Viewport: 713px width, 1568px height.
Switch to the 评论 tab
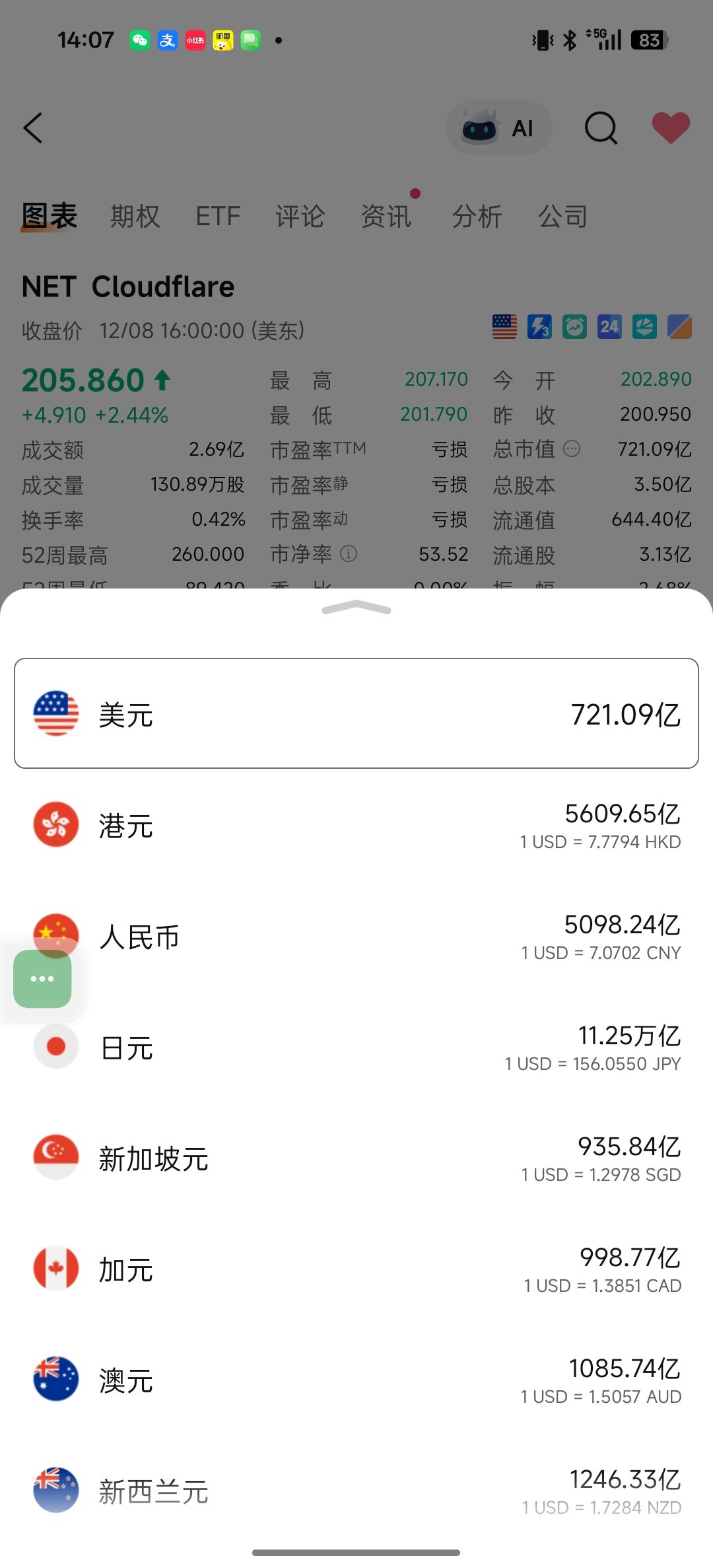click(x=300, y=216)
